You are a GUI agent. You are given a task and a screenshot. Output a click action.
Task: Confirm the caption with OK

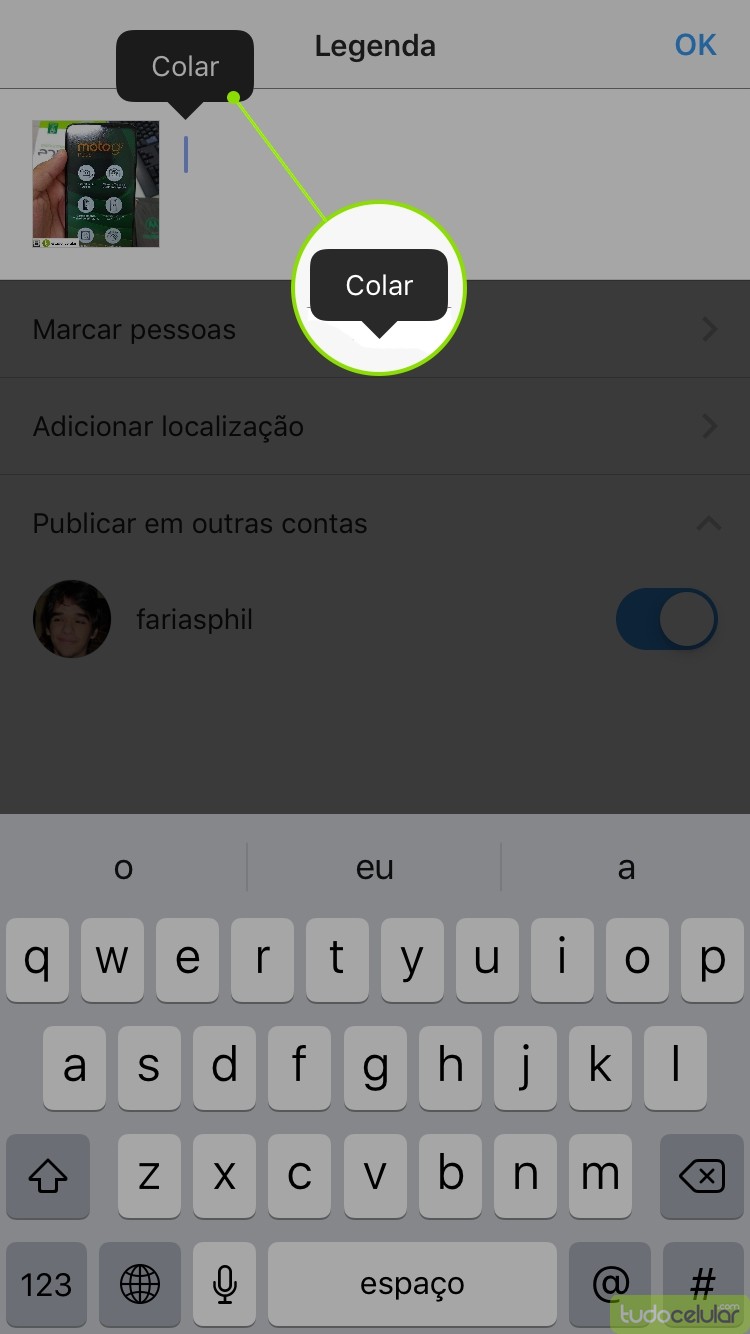pyautogui.click(x=695, y=46)
